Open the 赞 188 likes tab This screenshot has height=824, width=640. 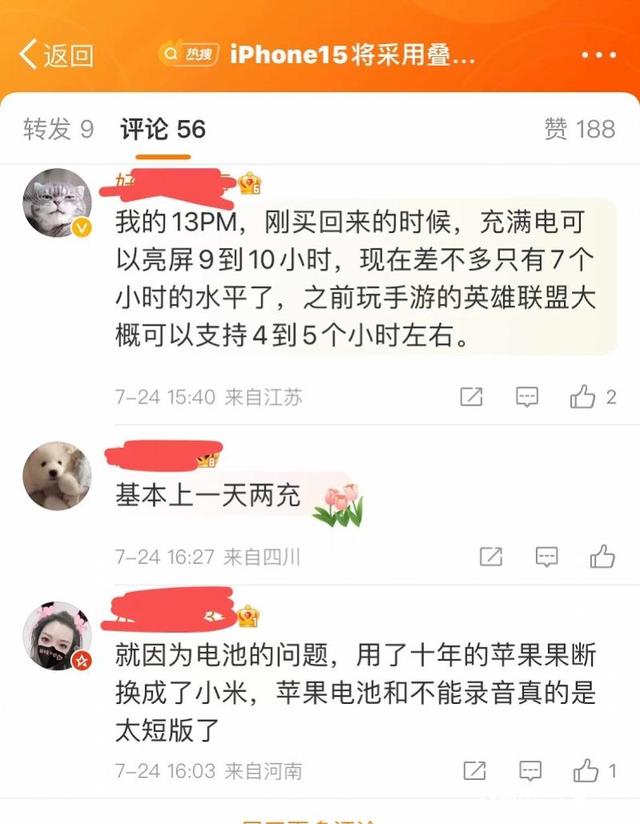point(579,128)
